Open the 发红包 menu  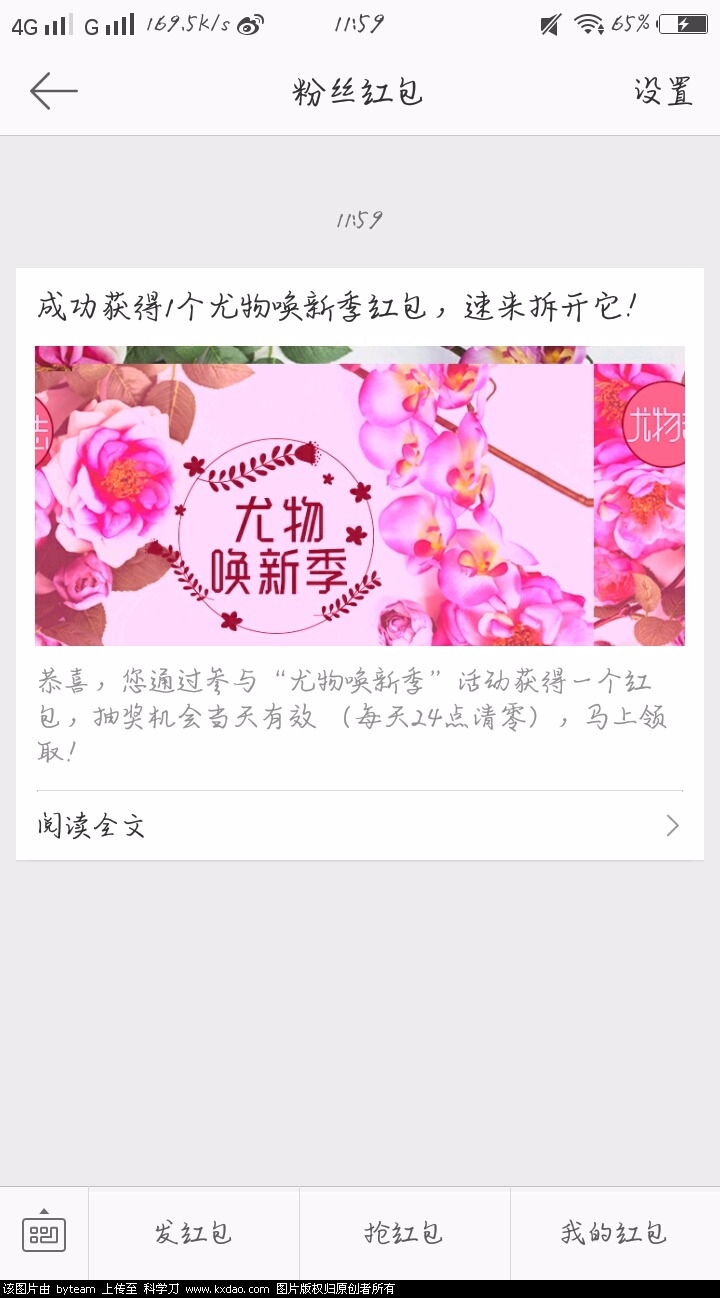click(x=193, y=1233)
